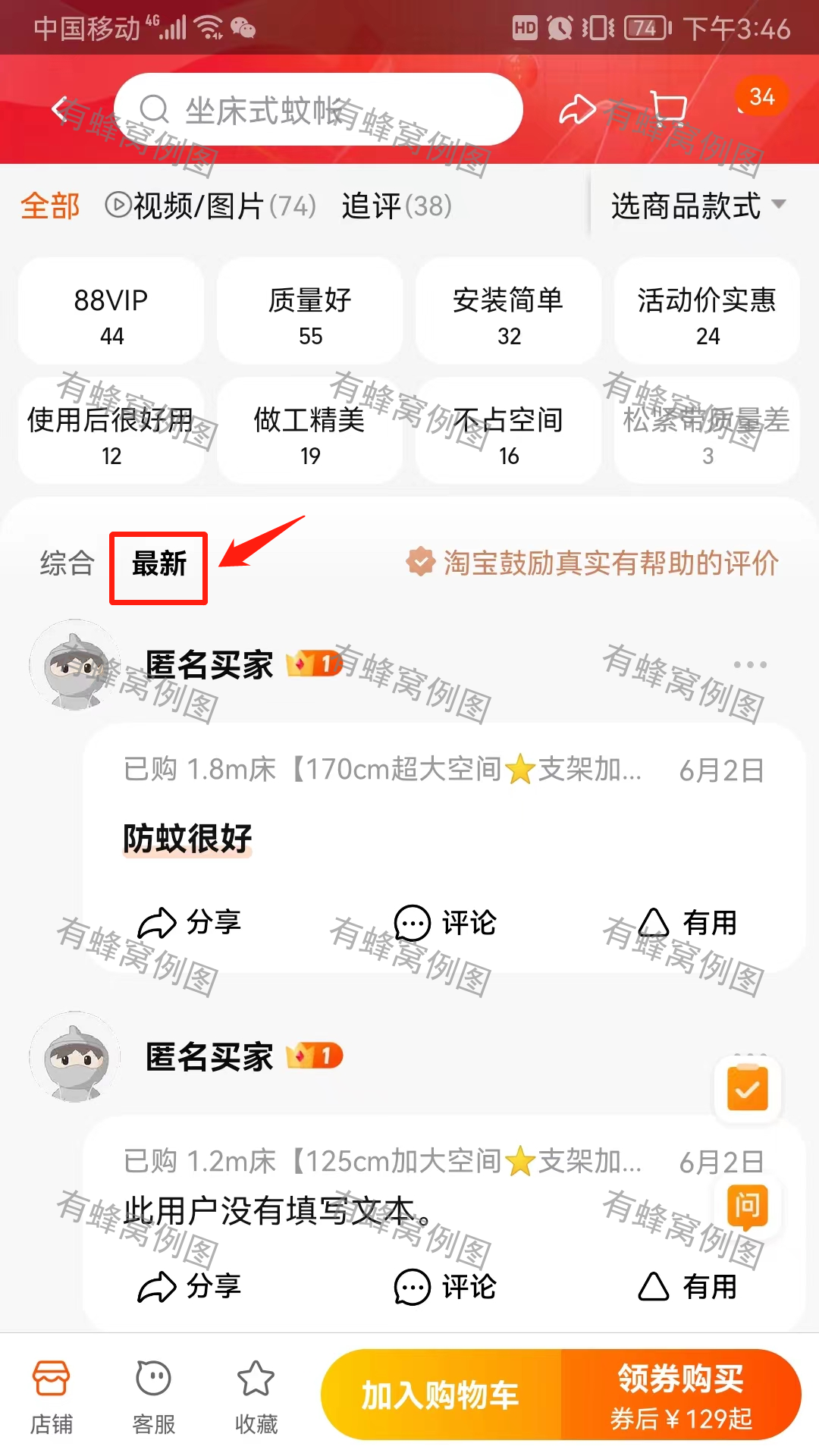Share this product via top arrow icon
The height and width of the screenshot is (1456, 819).
[x=578, y=110]
